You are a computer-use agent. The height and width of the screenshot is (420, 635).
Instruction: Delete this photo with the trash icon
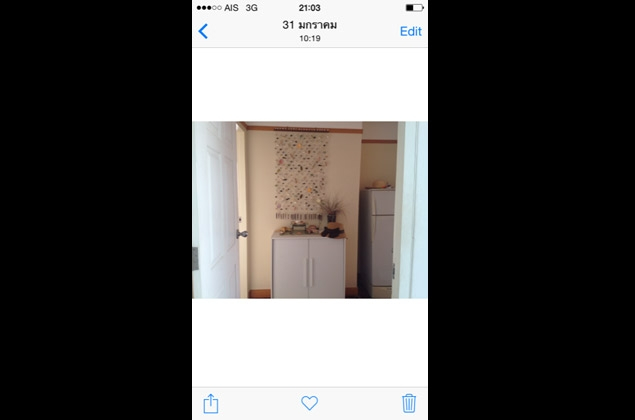point(409,403)
